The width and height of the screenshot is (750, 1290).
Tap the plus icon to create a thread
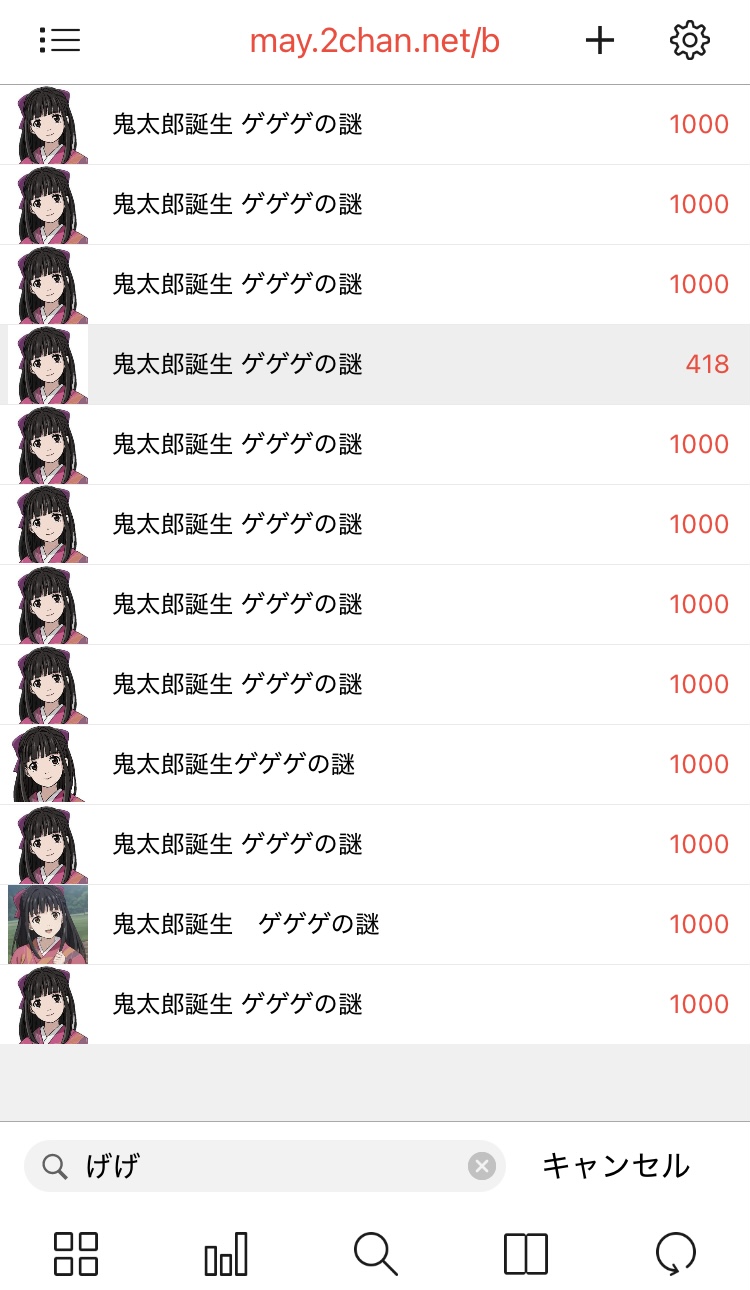[599, 40]
